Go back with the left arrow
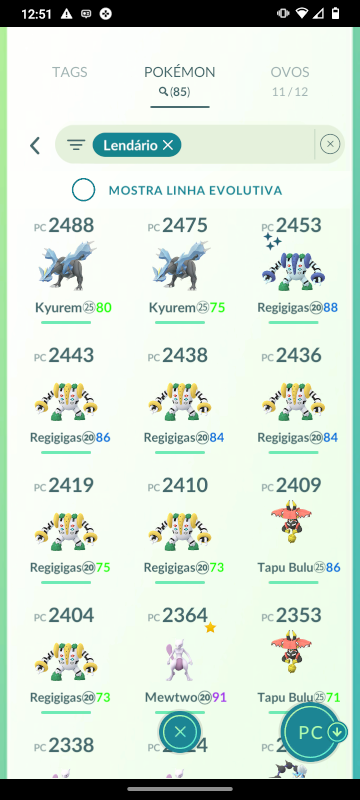 (35, 145)
